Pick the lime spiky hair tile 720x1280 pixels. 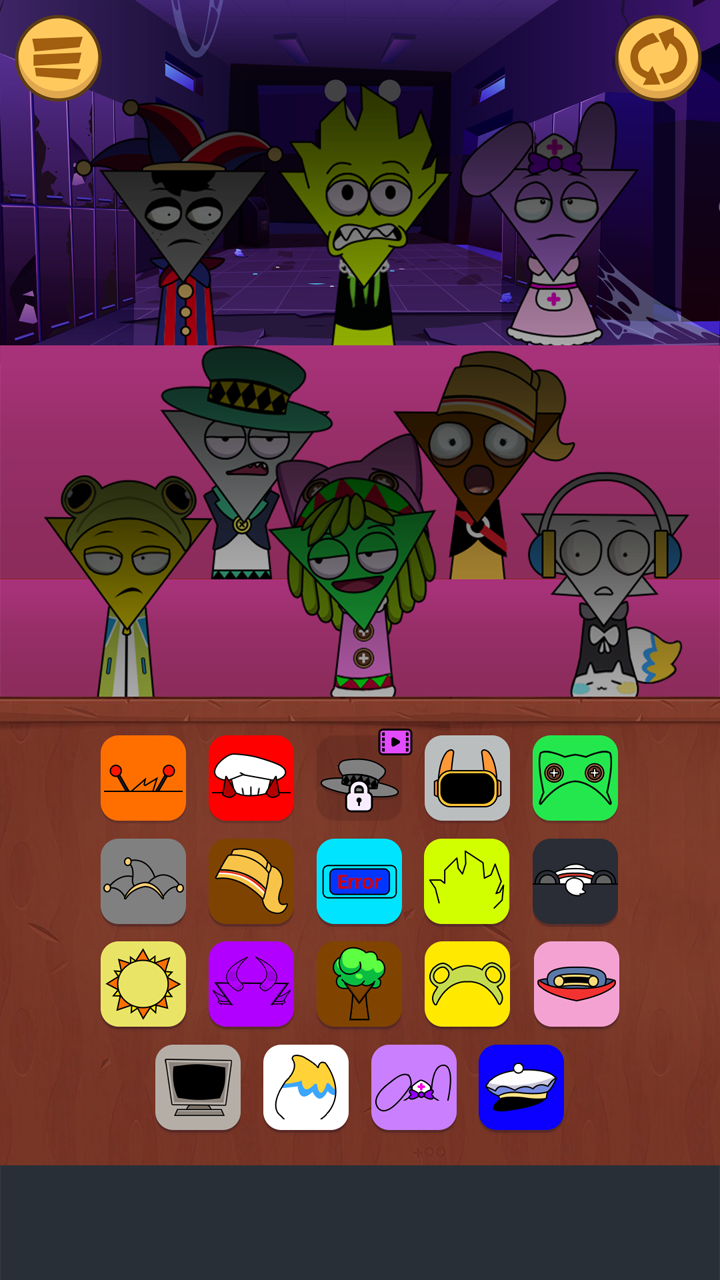click(x=467, y=881)
